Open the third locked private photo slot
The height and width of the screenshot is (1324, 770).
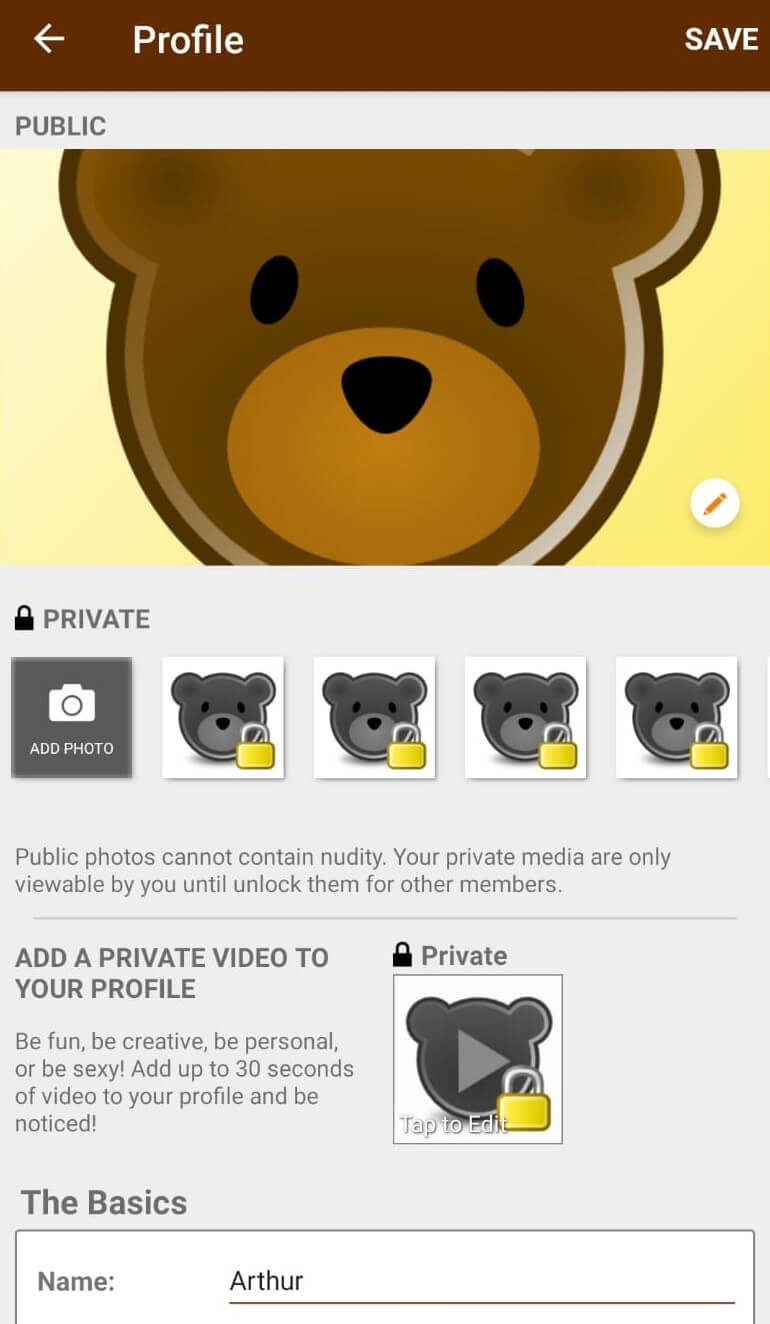point(525,717)
